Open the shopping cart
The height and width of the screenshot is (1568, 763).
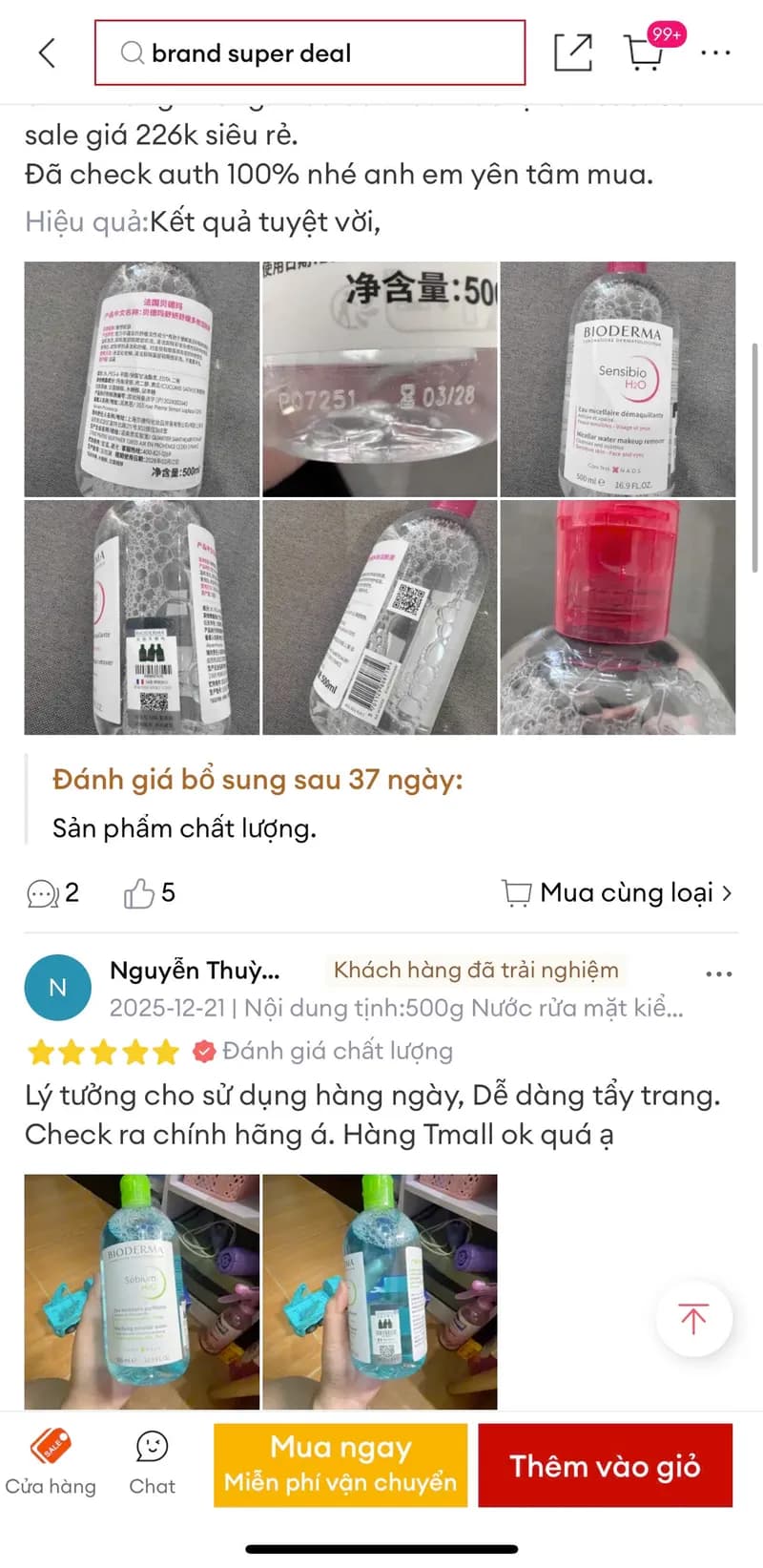tap(646, 52)
